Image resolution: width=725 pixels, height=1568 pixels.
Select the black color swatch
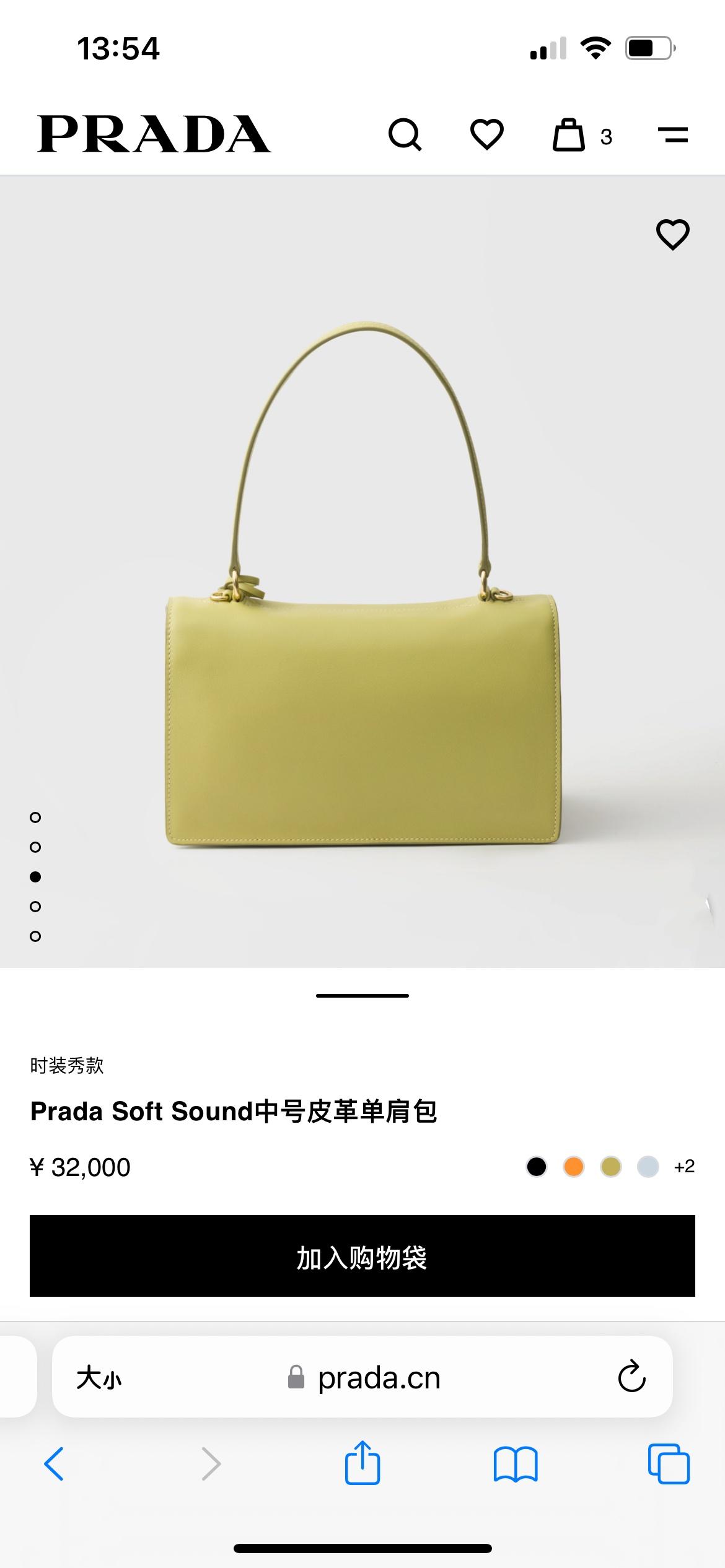tap(537, 1167)
